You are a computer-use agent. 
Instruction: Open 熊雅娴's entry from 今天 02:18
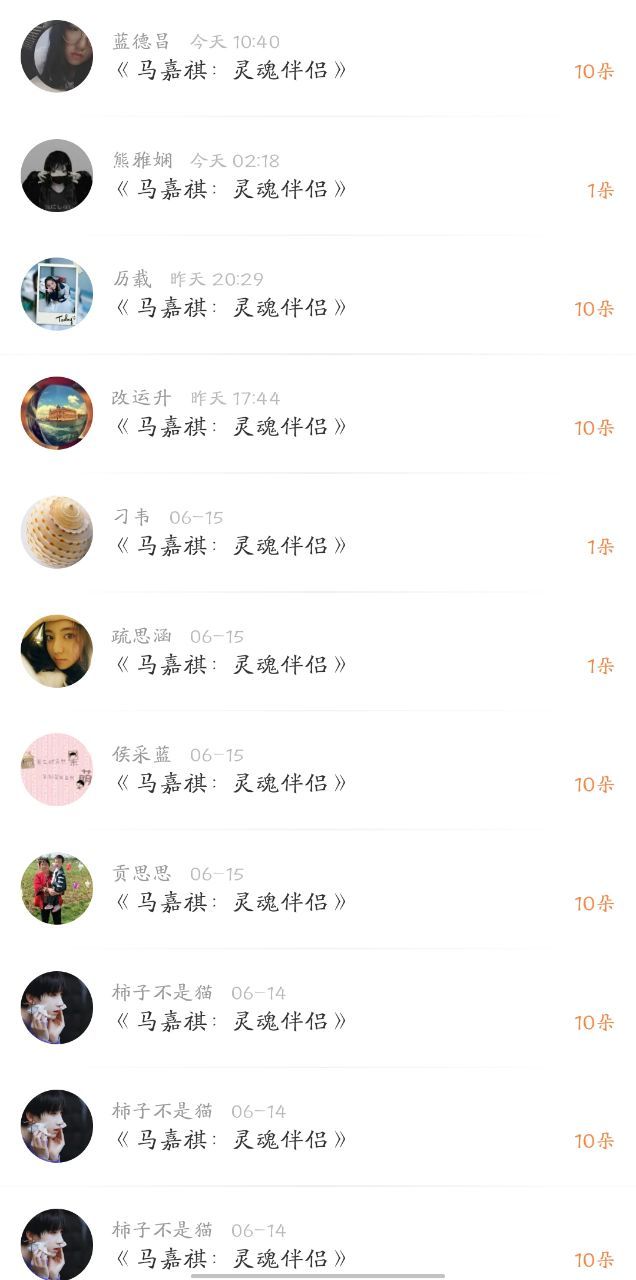point(318,176)
